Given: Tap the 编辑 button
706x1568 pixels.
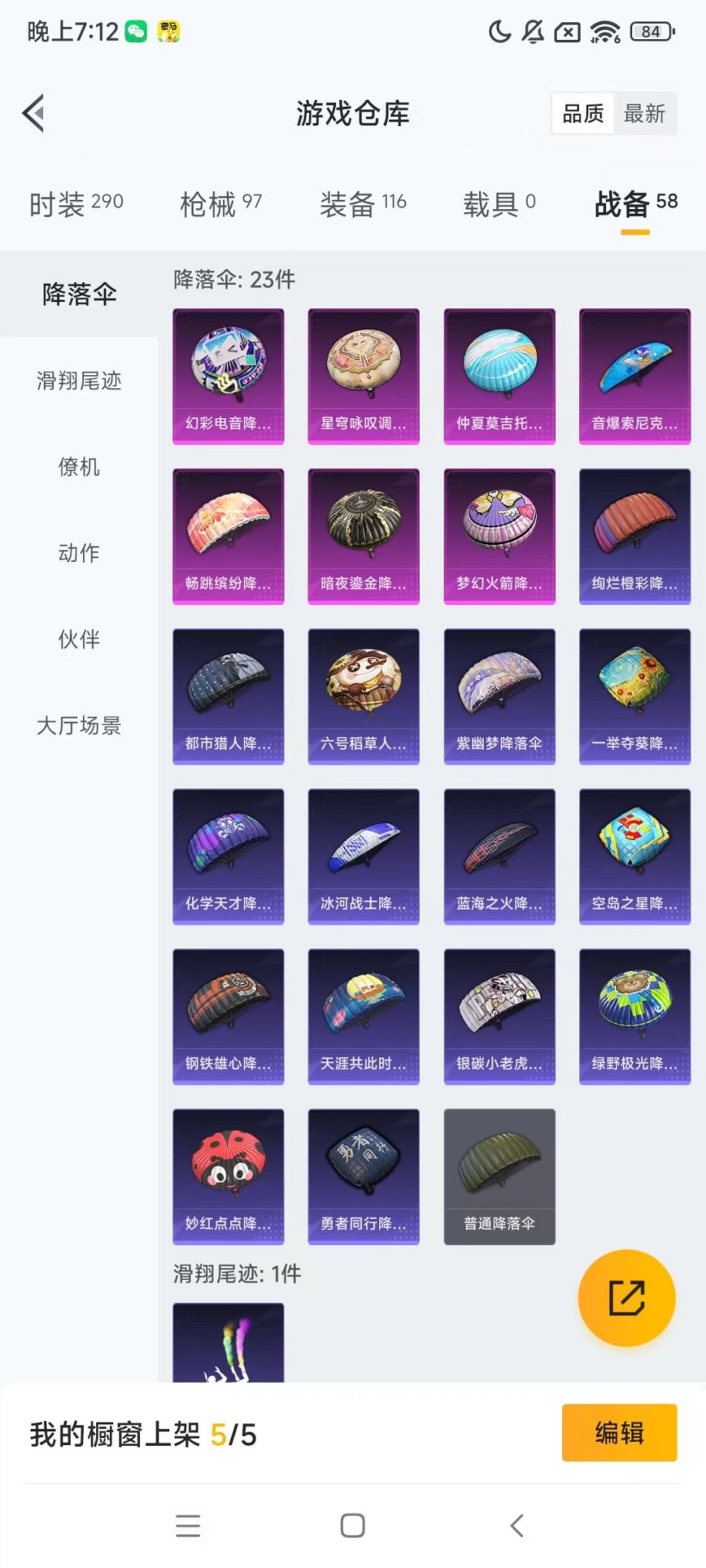Looking at the screenshot, I should pyautogui.click(x=619, y=1433).
